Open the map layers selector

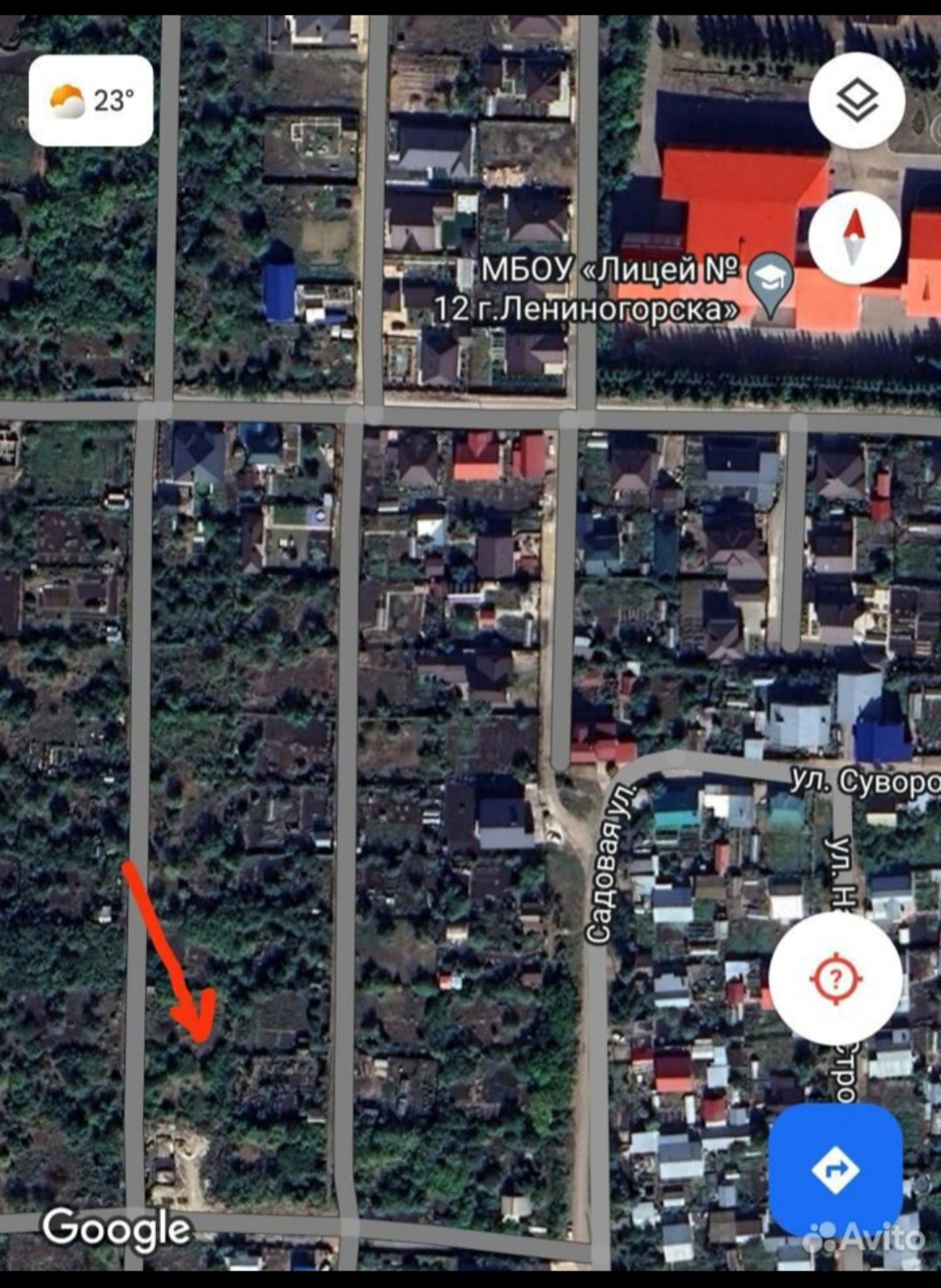(x=856, y=101)
